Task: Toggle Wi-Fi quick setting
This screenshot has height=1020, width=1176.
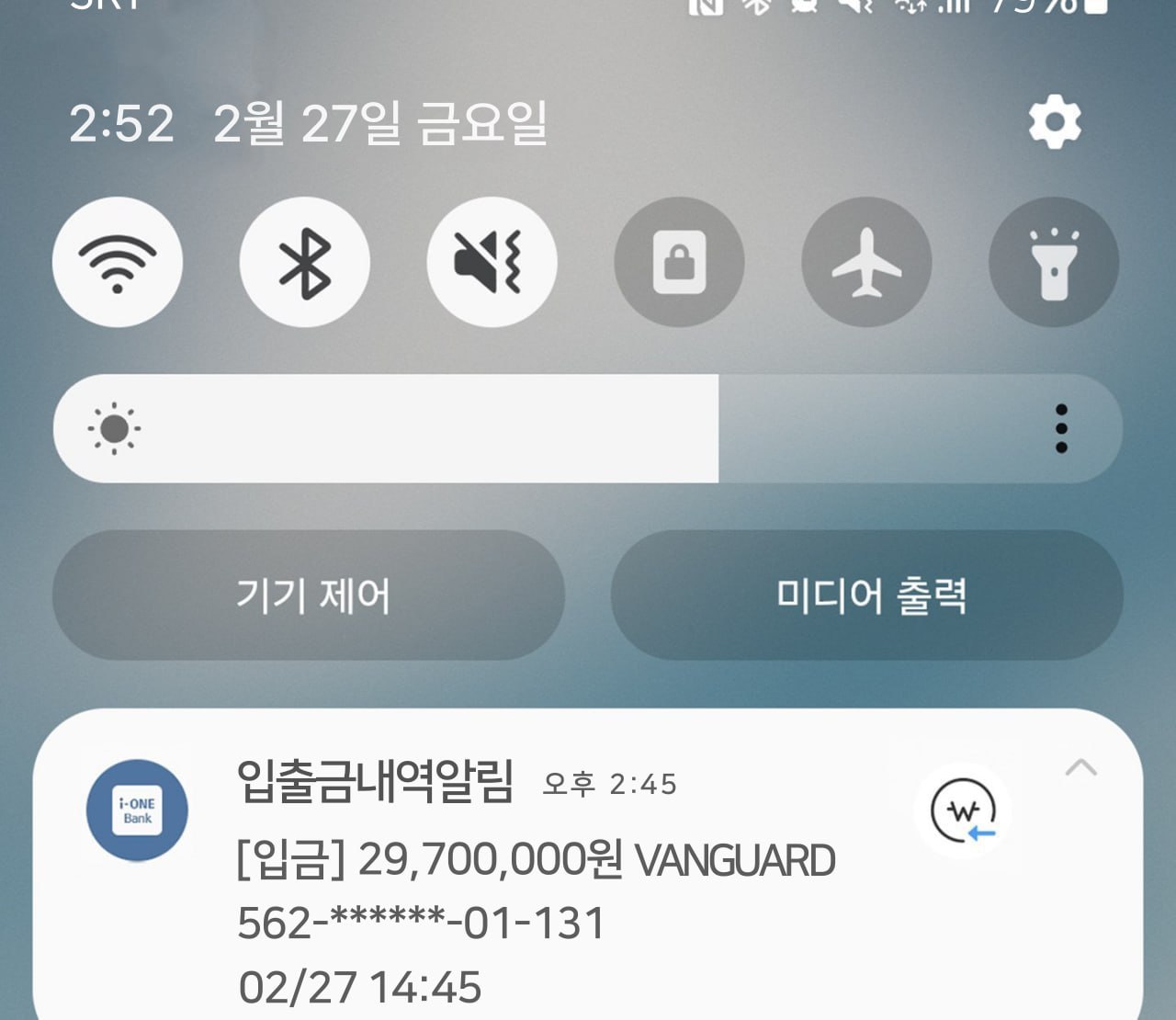Action: [118, 262]
